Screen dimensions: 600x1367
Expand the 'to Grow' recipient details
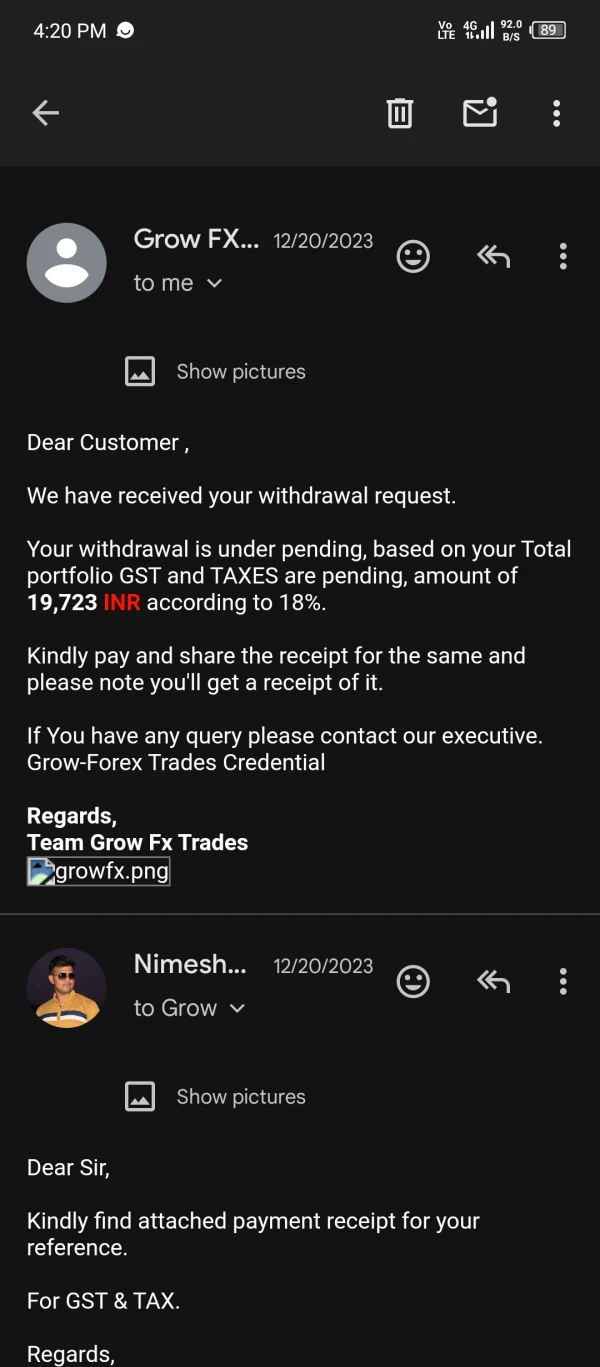click(x=237, y=1008)
